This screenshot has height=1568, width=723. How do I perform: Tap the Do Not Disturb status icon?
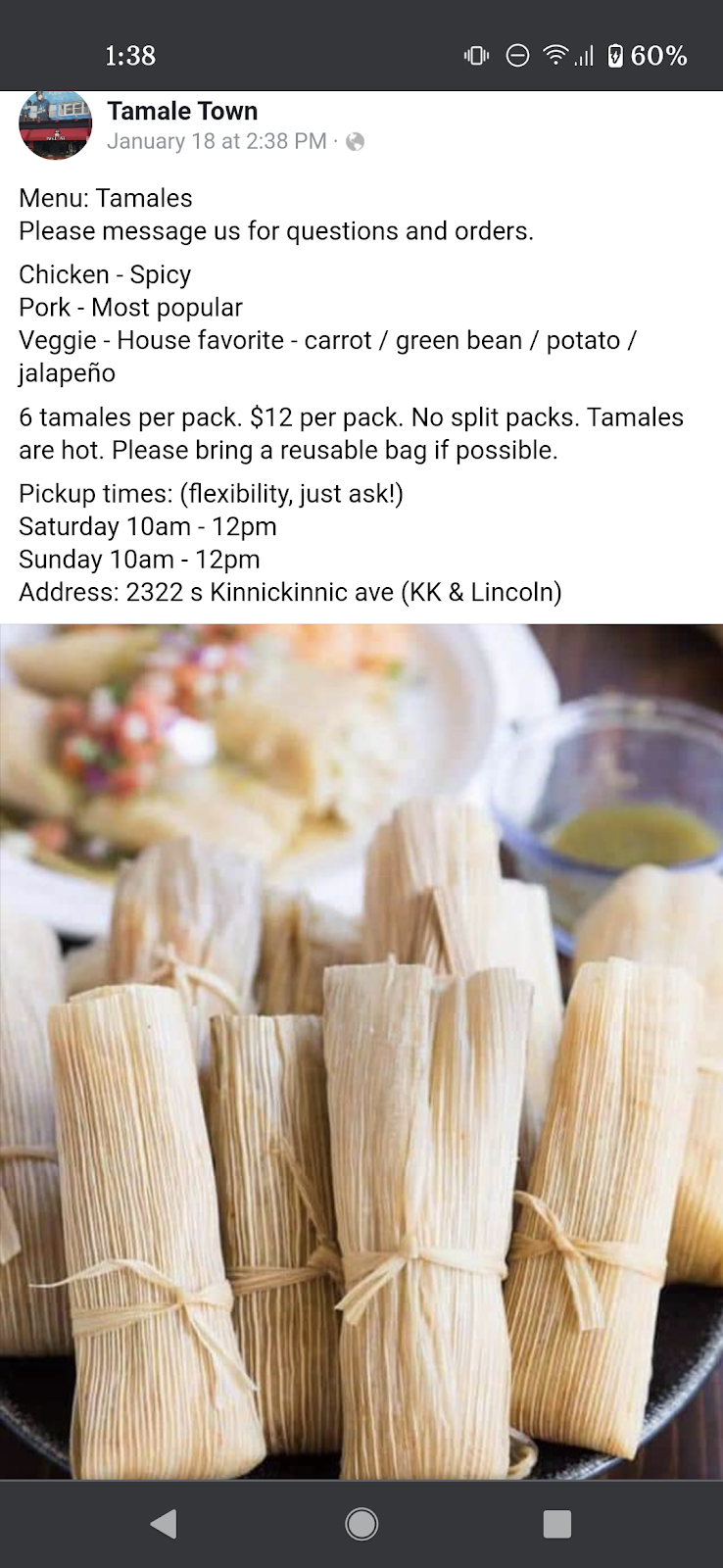pyautogui.click(x=517, y=56)
